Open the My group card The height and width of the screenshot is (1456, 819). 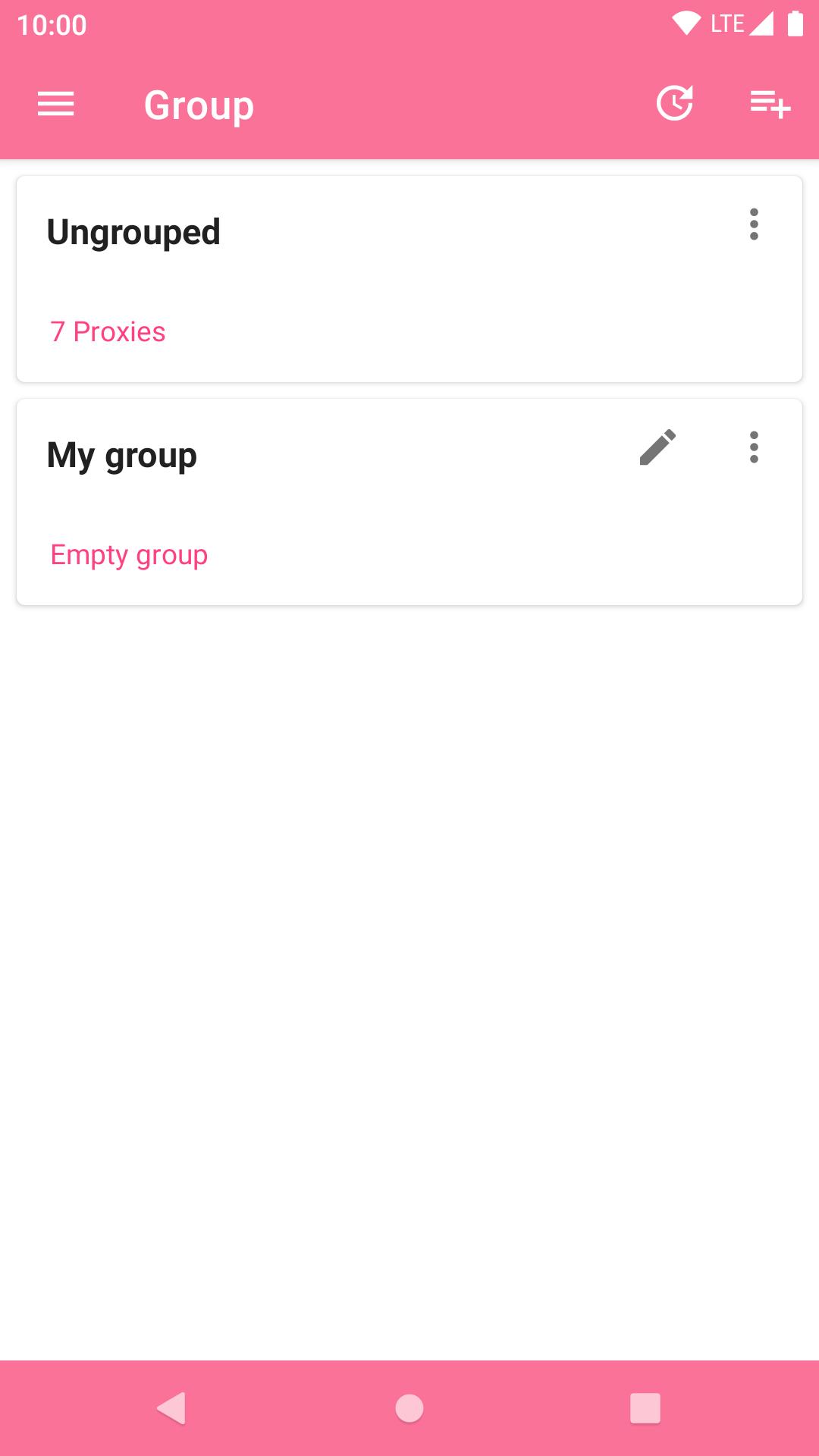click(x=409, y=502)
